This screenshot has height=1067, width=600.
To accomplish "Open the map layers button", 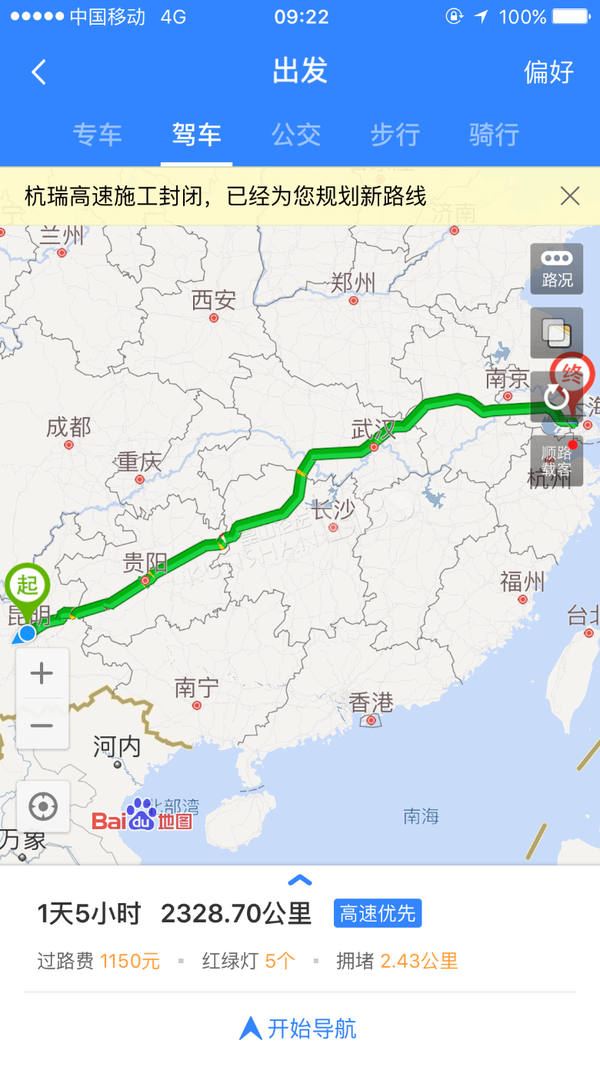I will [x=556, y=333].
